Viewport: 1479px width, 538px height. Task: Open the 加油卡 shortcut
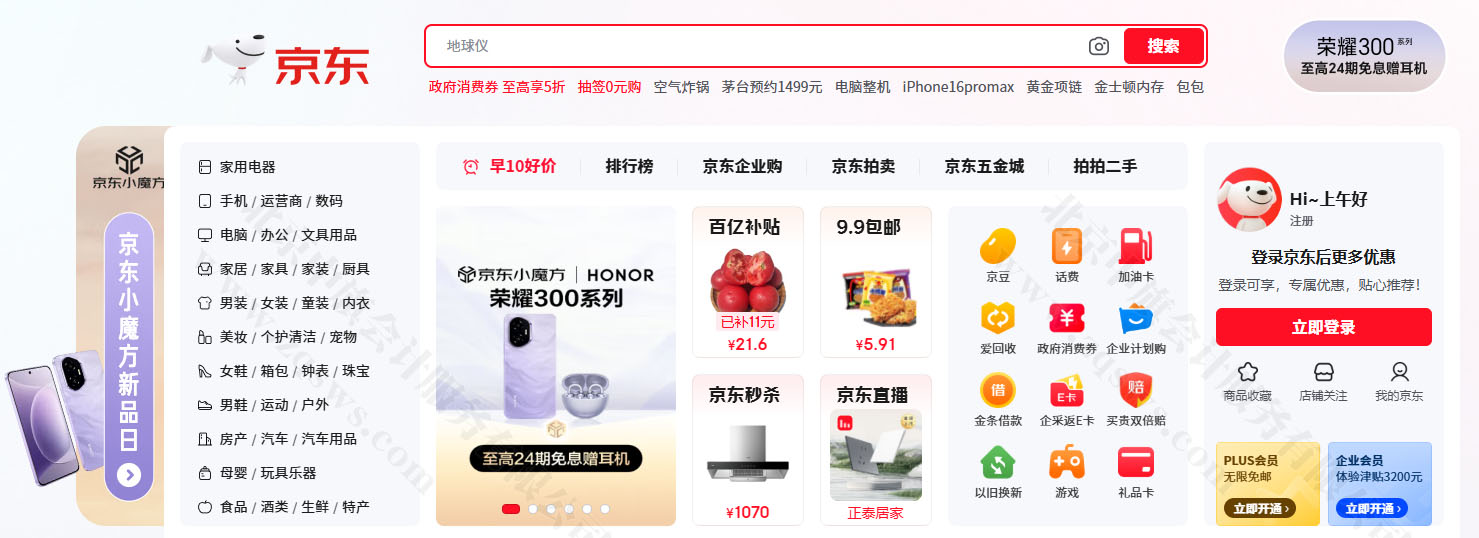[1135, 255]
